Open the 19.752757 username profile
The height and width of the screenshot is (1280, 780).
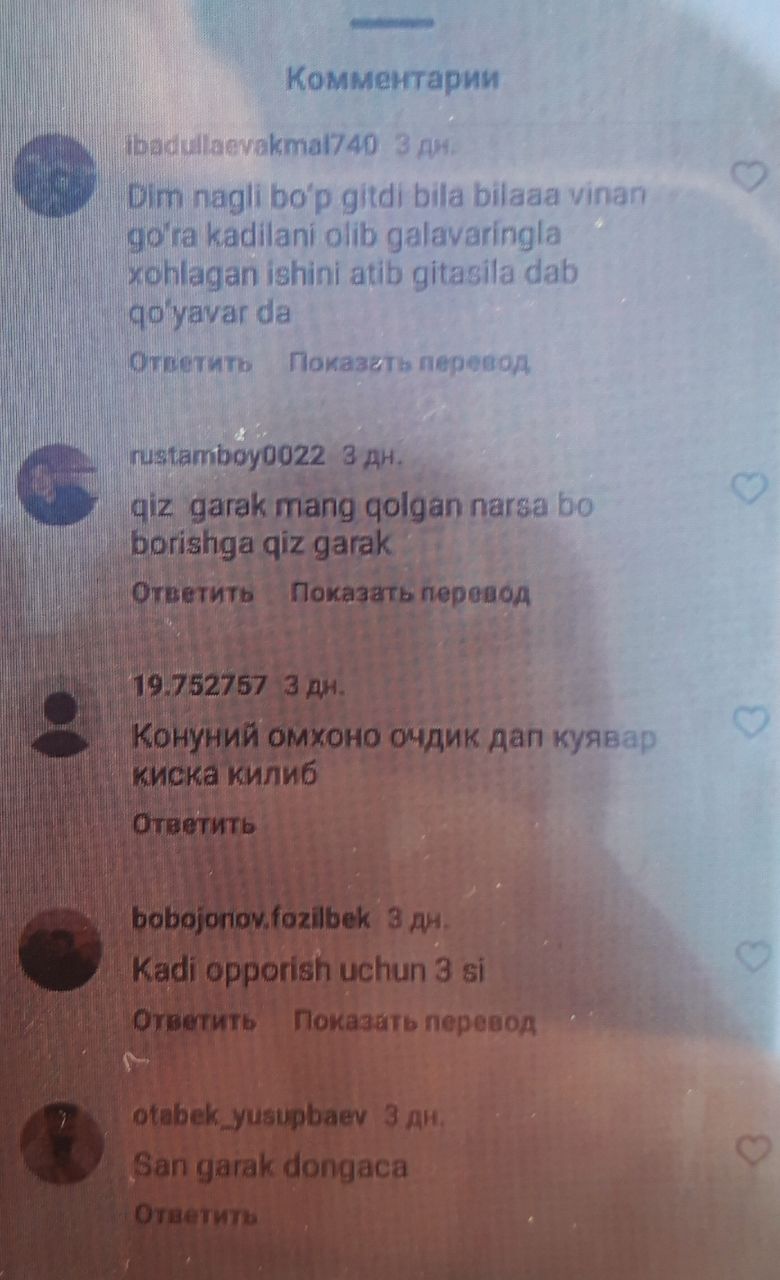199,686
